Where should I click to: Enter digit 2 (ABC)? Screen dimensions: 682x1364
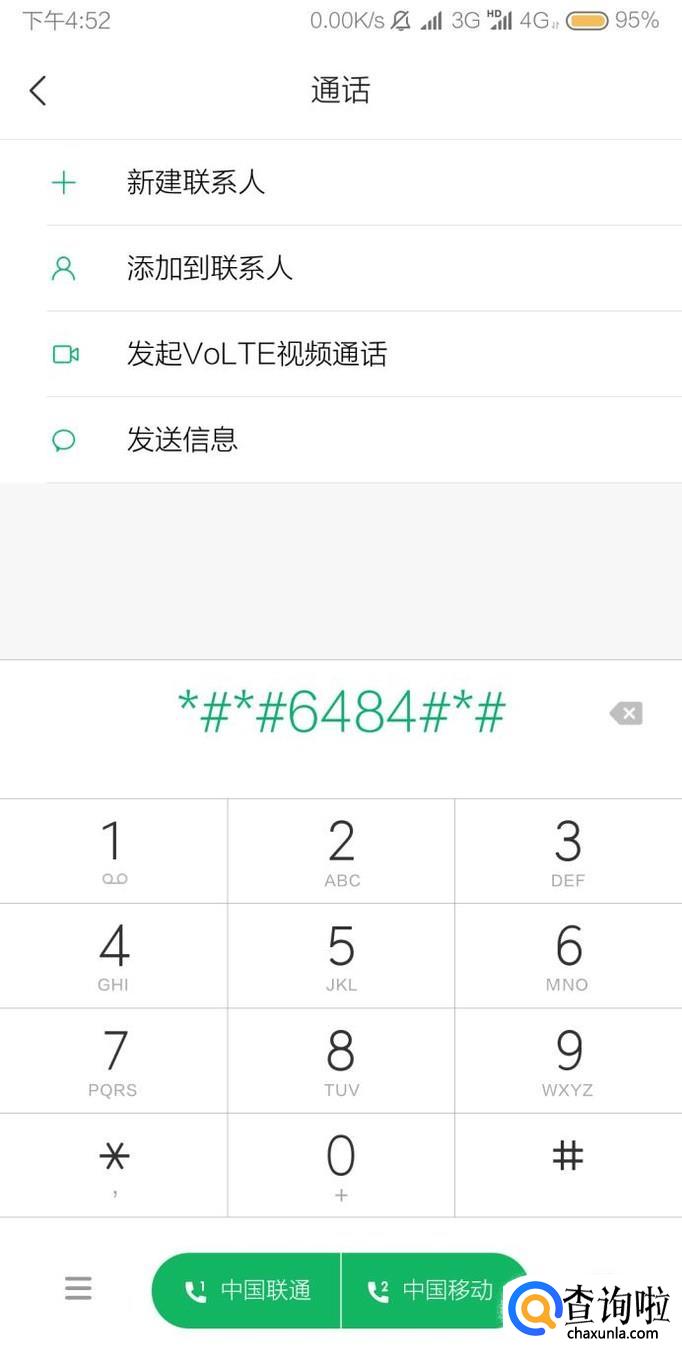coord(341,851)
